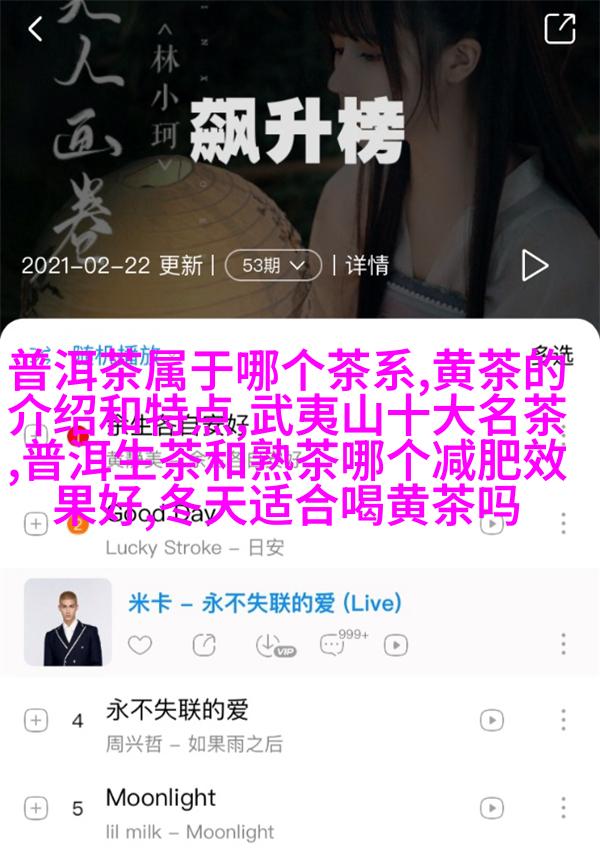Share this chart via the top-right icon

(560, 29)
